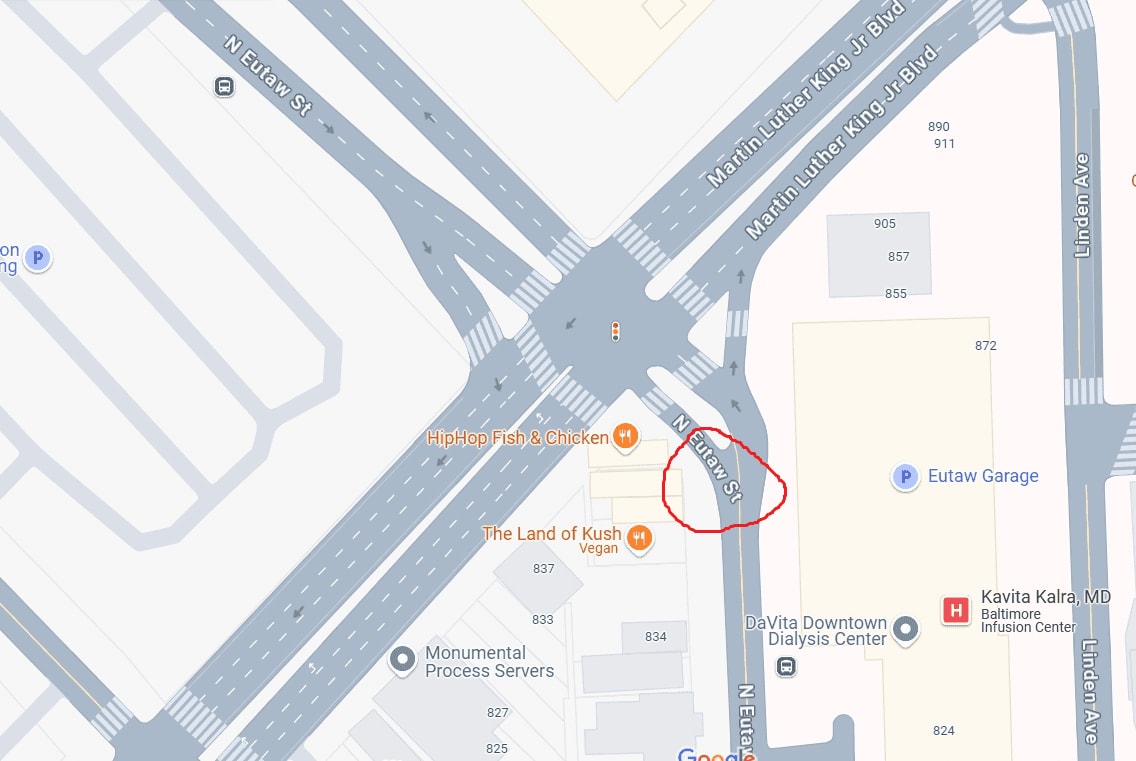
Task: Select Kavita Kalra, MD hospital marker
Action: (956, 610)
